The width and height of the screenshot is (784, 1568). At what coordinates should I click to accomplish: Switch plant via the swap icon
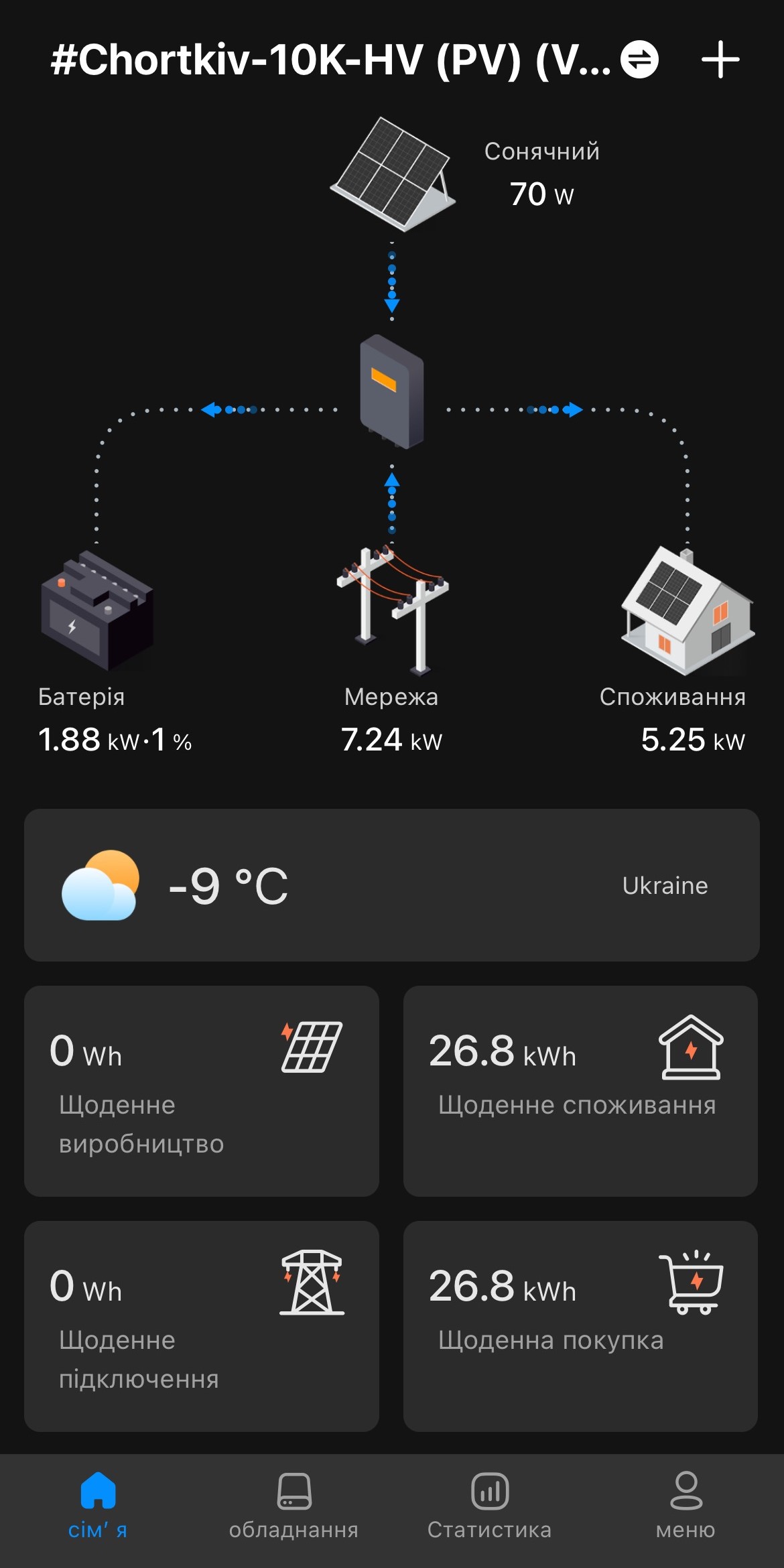639,60
